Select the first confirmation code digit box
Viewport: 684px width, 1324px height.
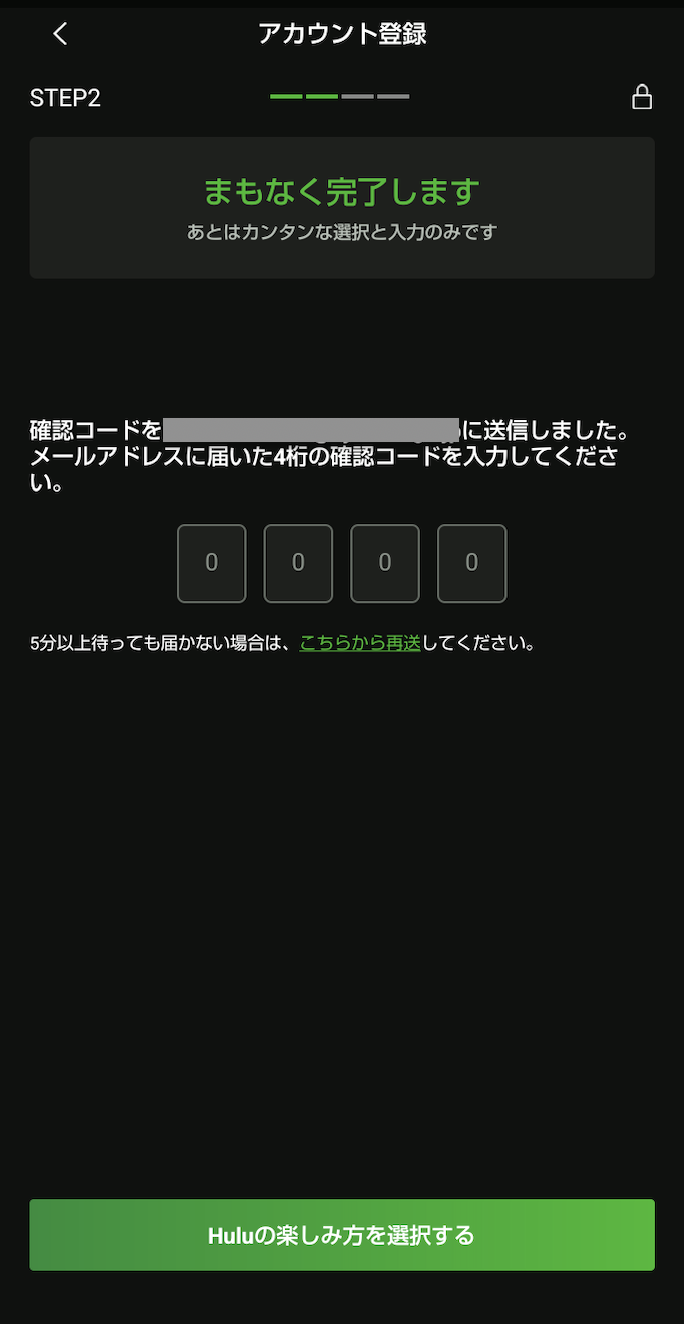[211, 563]
